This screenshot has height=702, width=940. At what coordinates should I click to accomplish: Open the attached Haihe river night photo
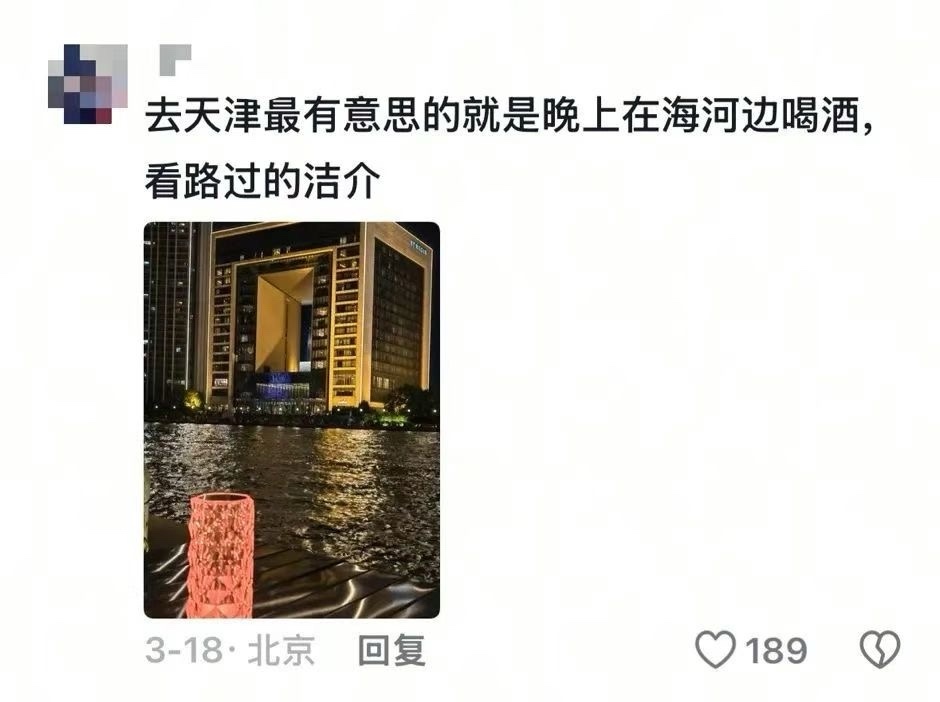(x=292, y=420)
